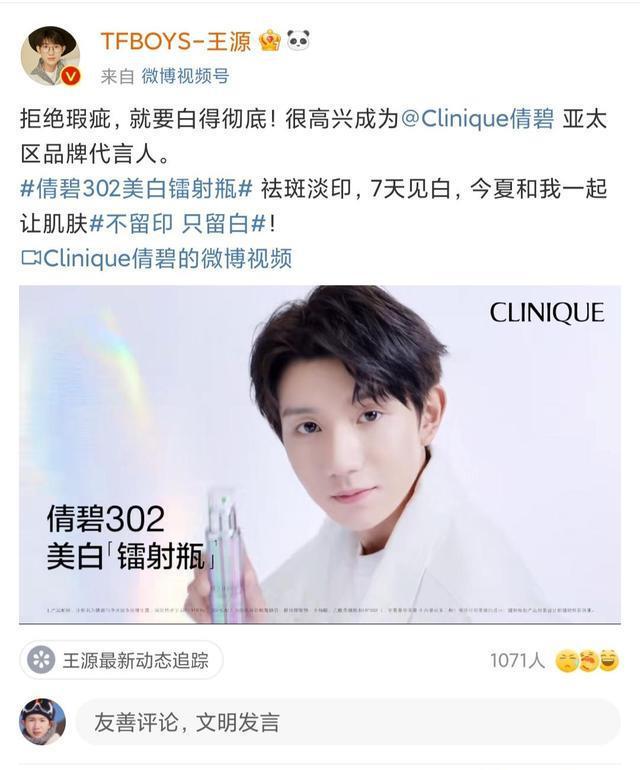Open the 微博视频号 source link
This screenshot has height=770, width=640.
tap(185, 76)
